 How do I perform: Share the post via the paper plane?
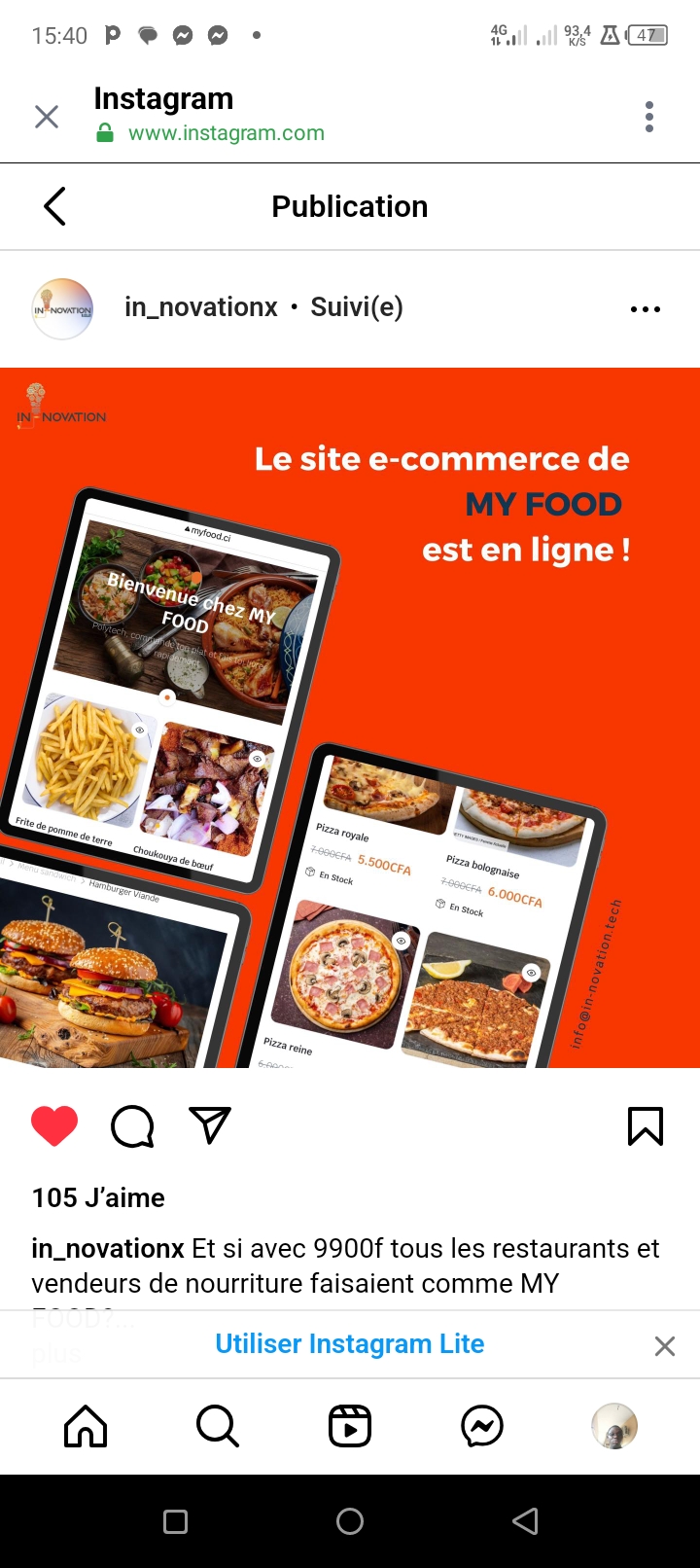[x=210, y=1125]
